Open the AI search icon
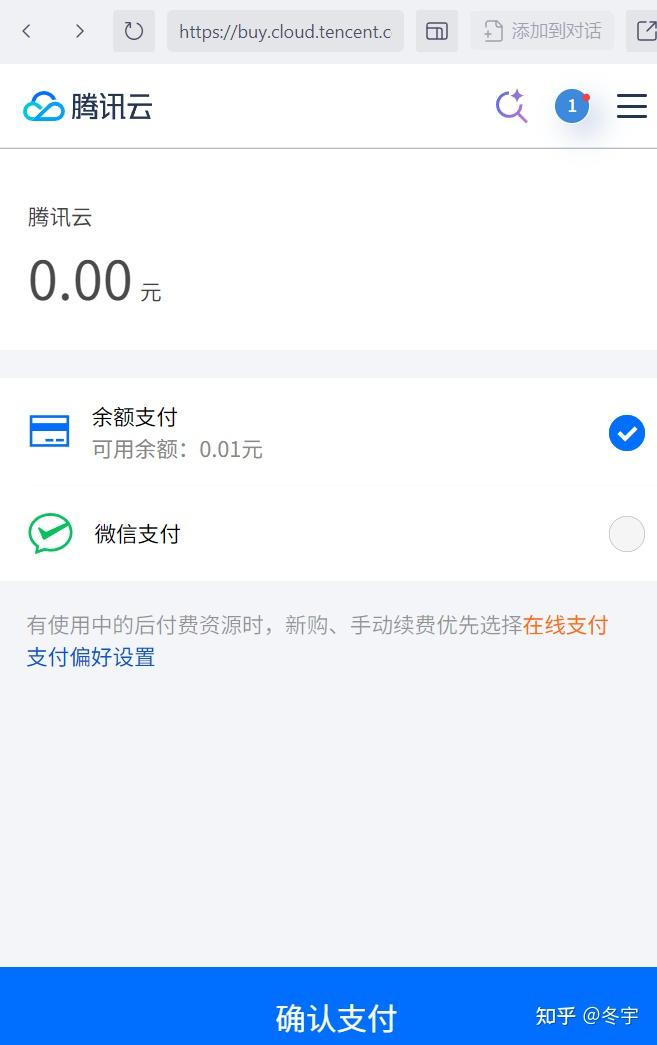Viewport: 657px width, 1045px height. pos(511,106)
